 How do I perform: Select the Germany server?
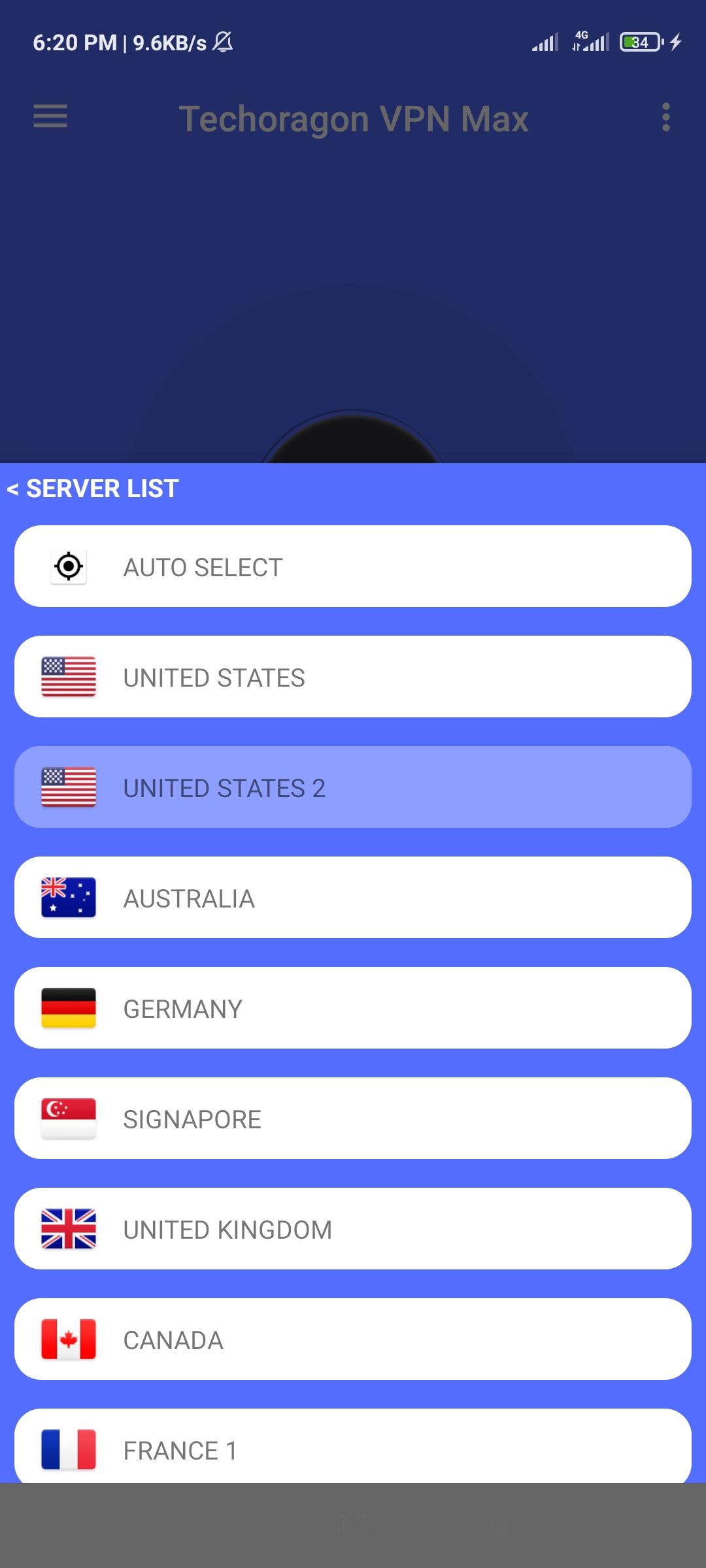click(x=353, y=1008)
